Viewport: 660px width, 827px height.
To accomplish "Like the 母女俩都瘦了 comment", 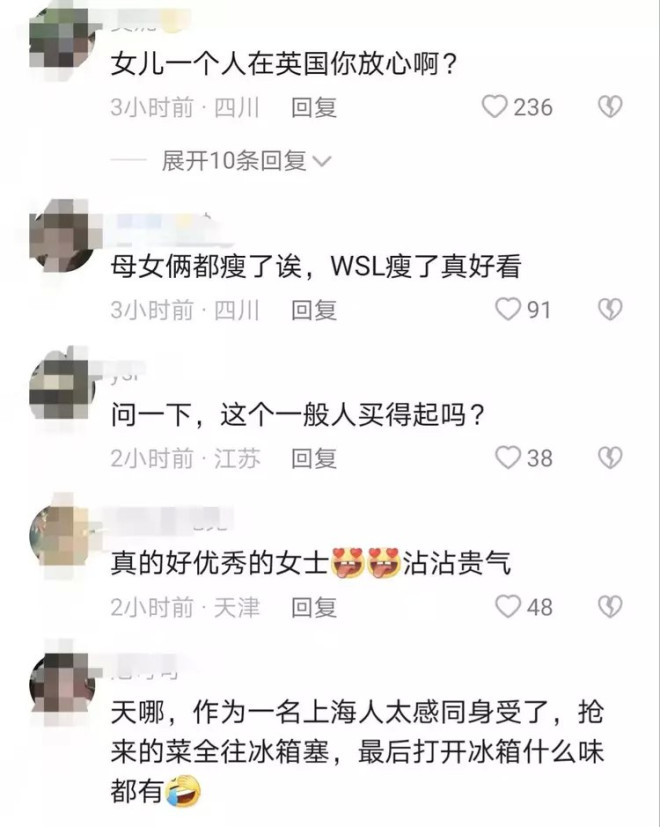I will (509, 310).
